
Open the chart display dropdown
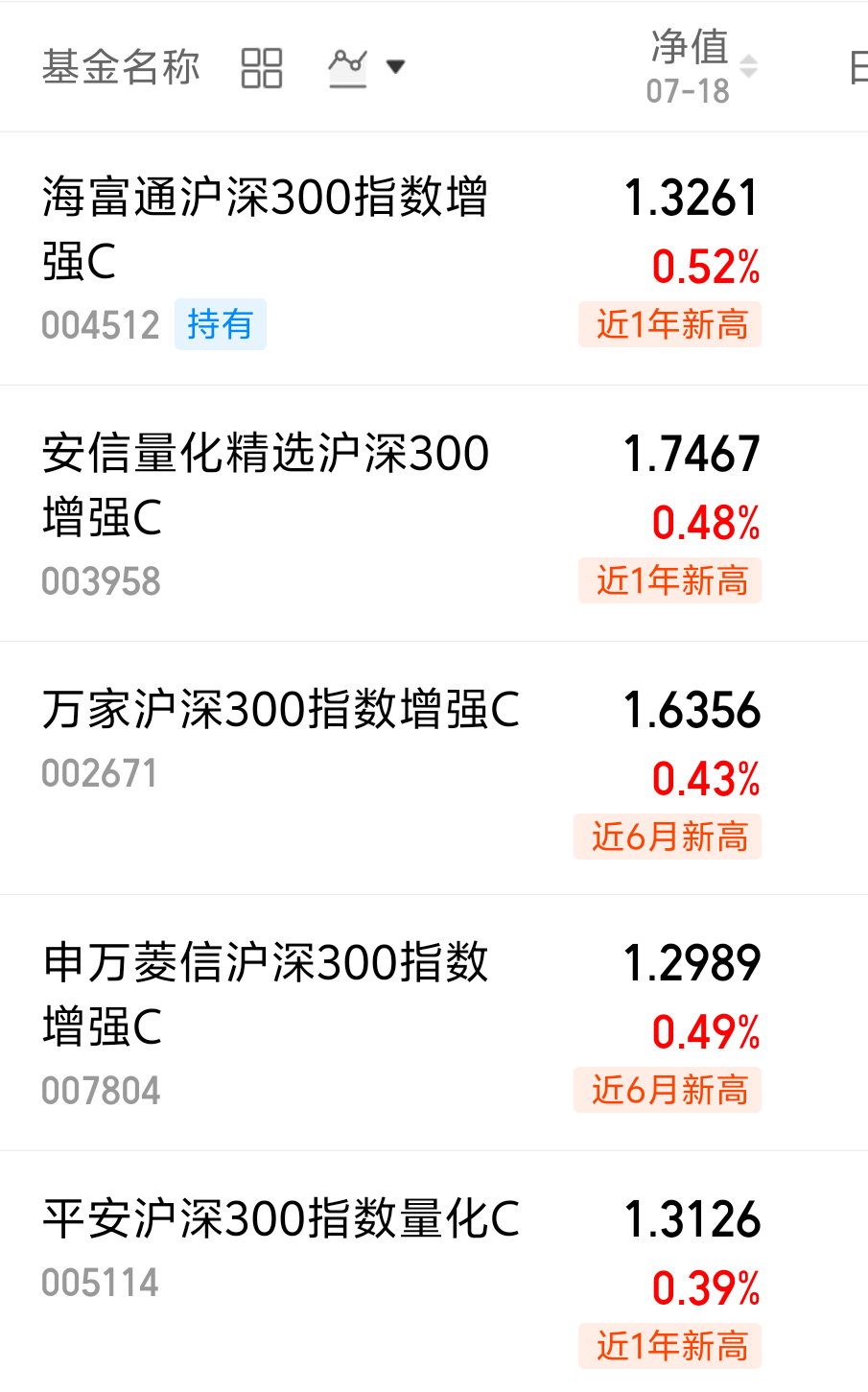366,67
